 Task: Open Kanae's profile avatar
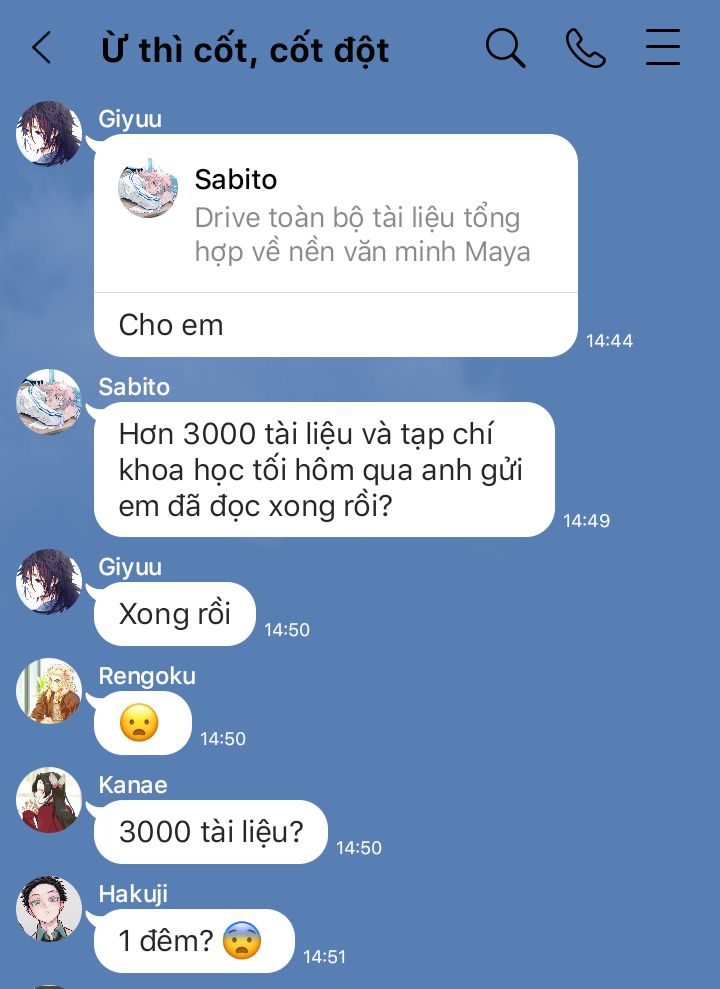pos(48,800)
